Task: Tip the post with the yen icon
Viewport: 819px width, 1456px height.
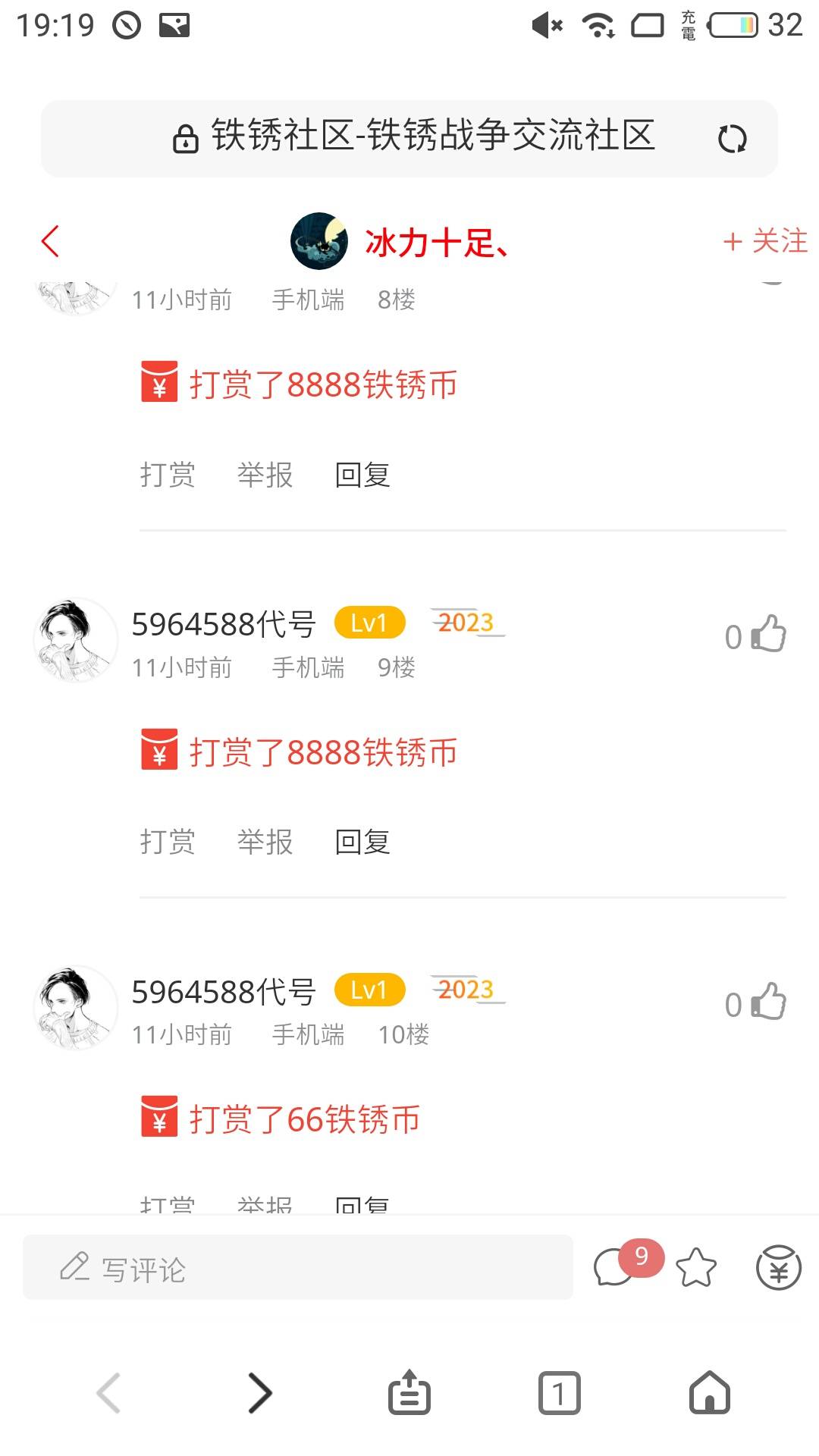Action: point(778,1268)
